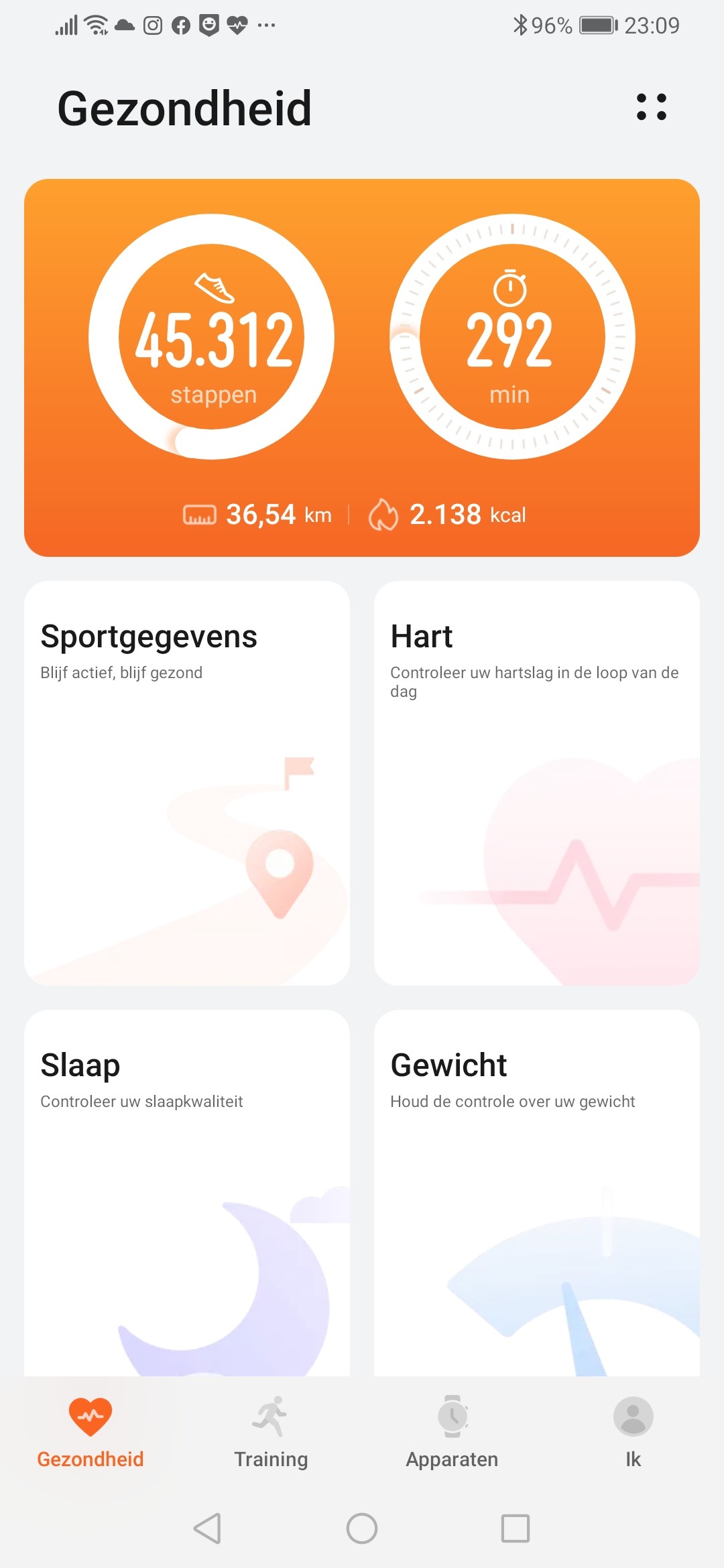The image size is (724, 1568).
Task: Open the Sportgegevens card
Action: (187, 783)
